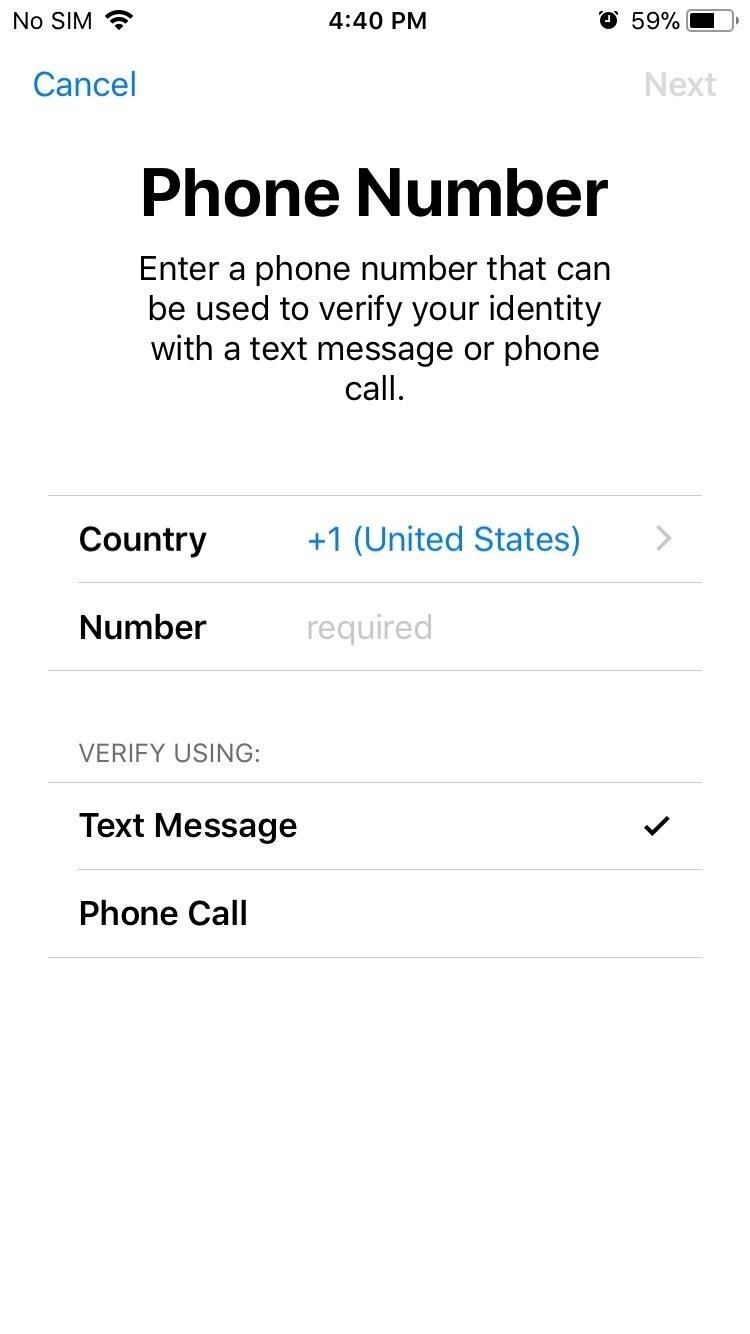Tap the VERIFY USING section header
Viewport: 750px width, 1334px height.
click(x=166, y=753)
